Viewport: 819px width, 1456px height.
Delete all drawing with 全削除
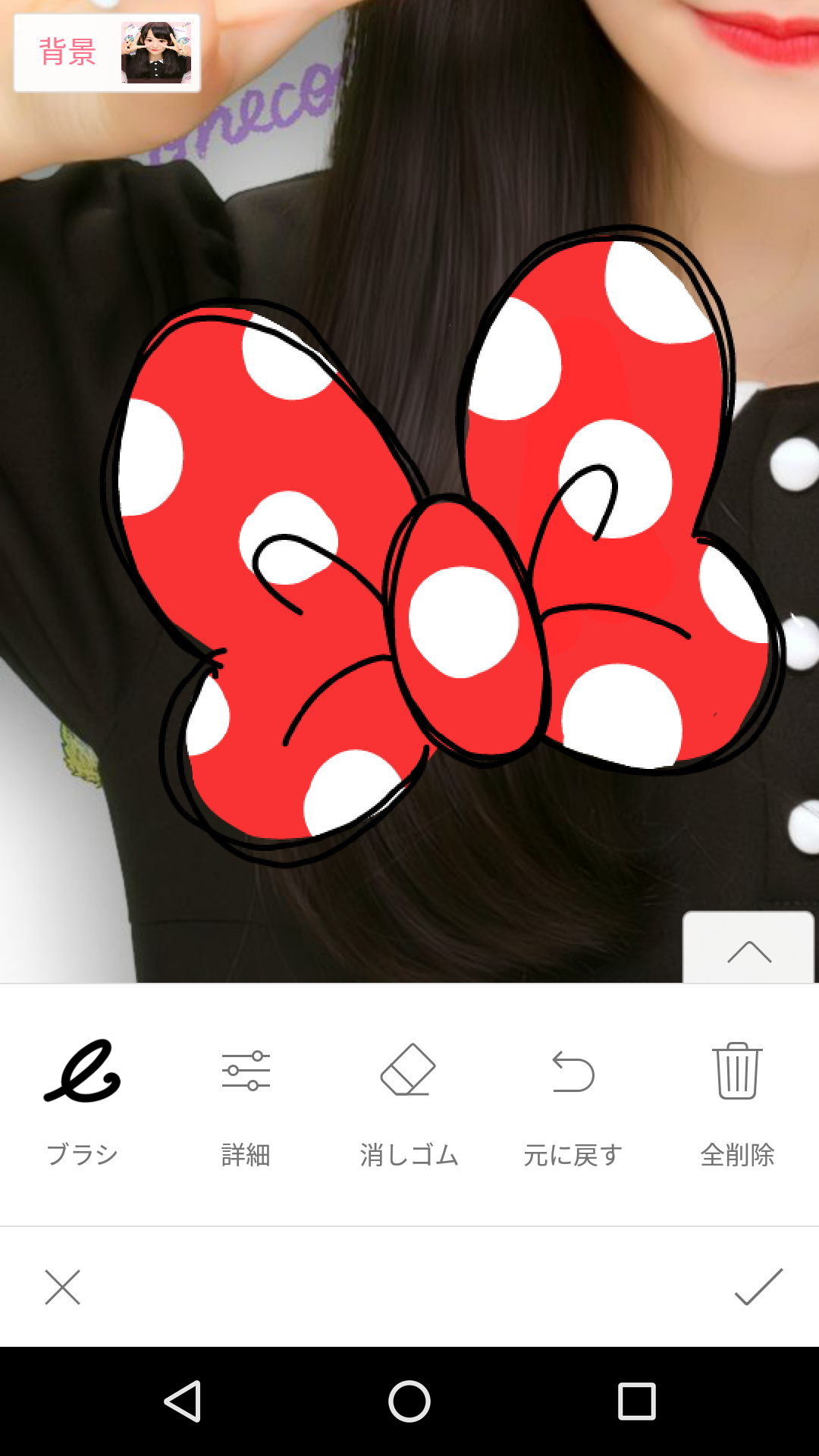pos(737,1100)
